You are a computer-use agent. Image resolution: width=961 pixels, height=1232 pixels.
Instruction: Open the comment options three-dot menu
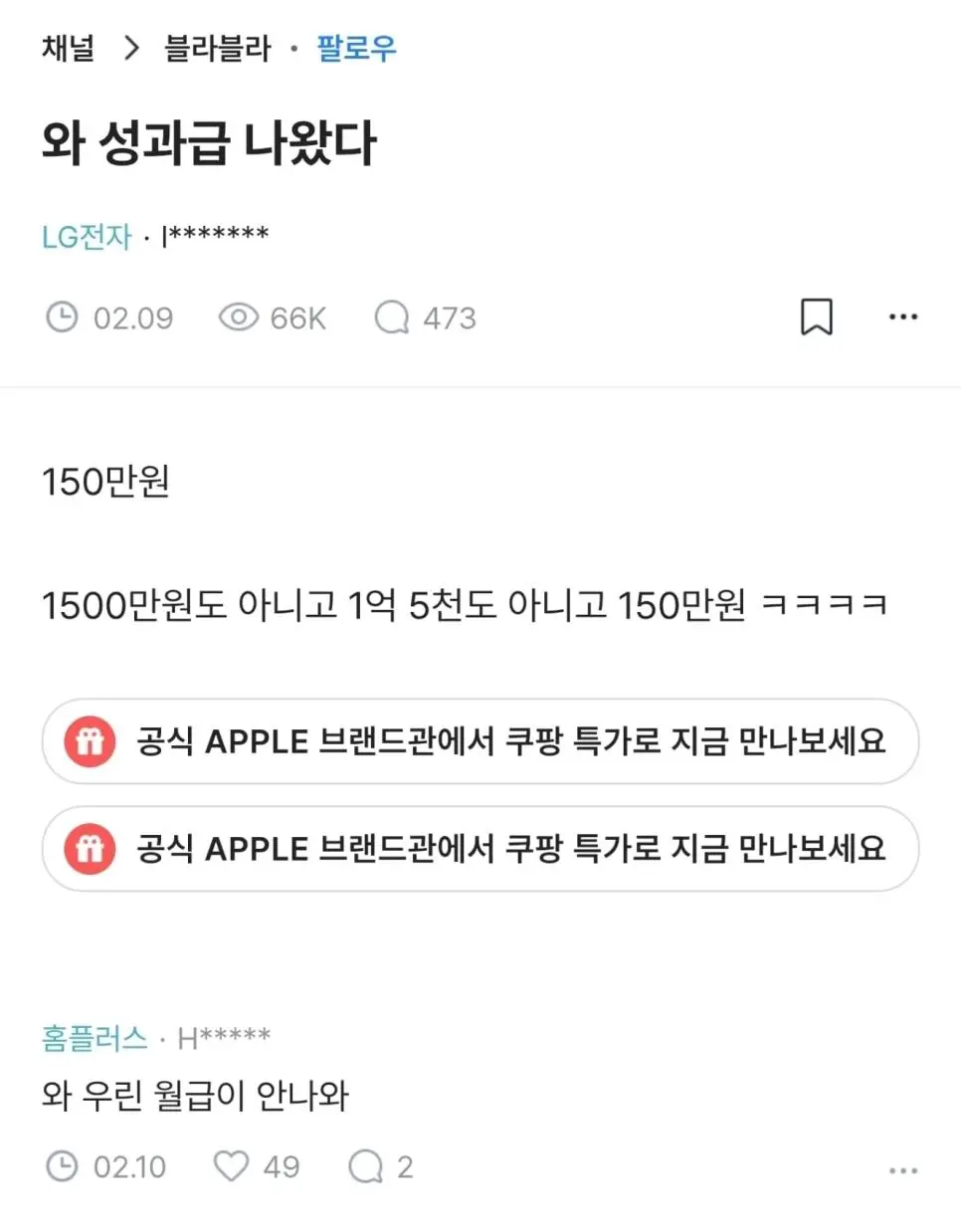[x=904, y=1168]
